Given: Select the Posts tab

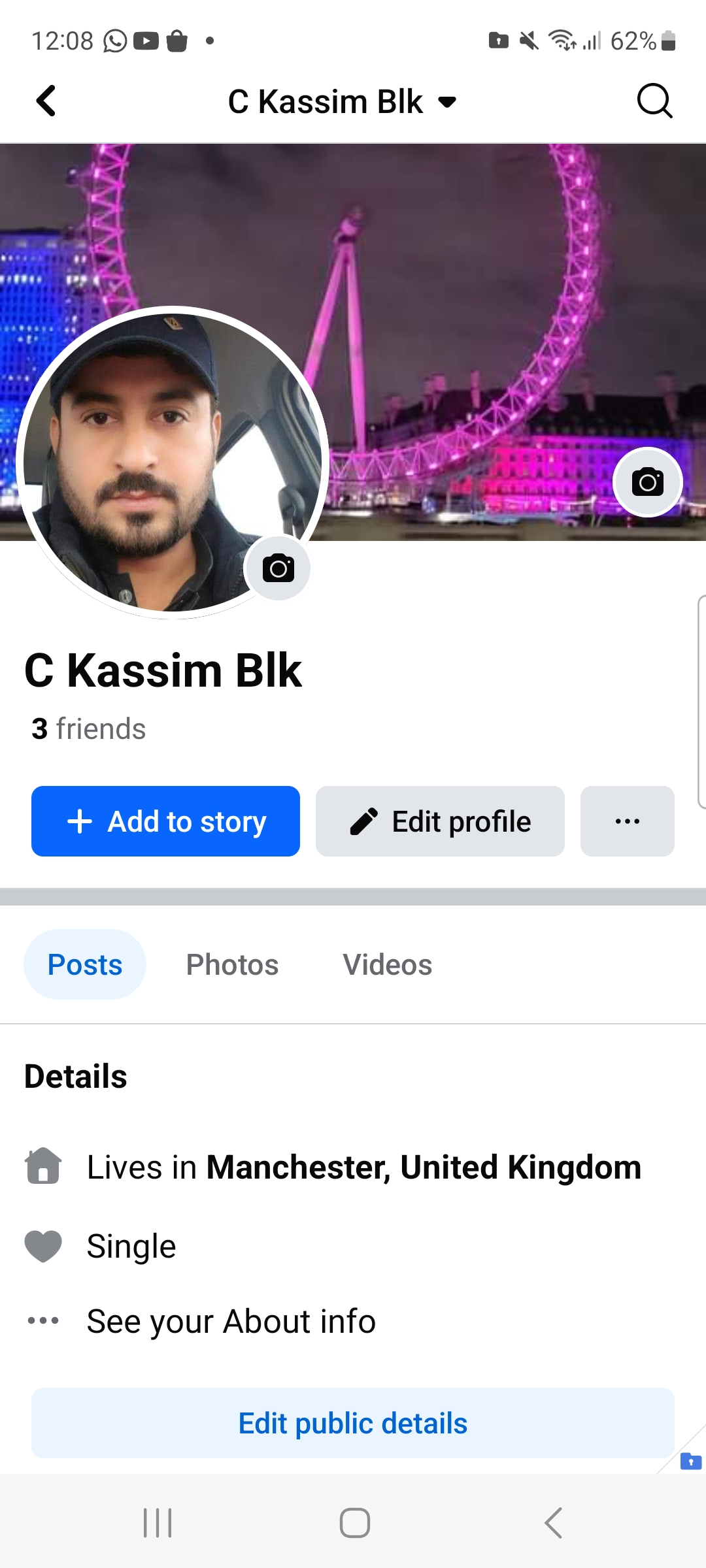Looking at the screenshot, I should click(85, 964).
